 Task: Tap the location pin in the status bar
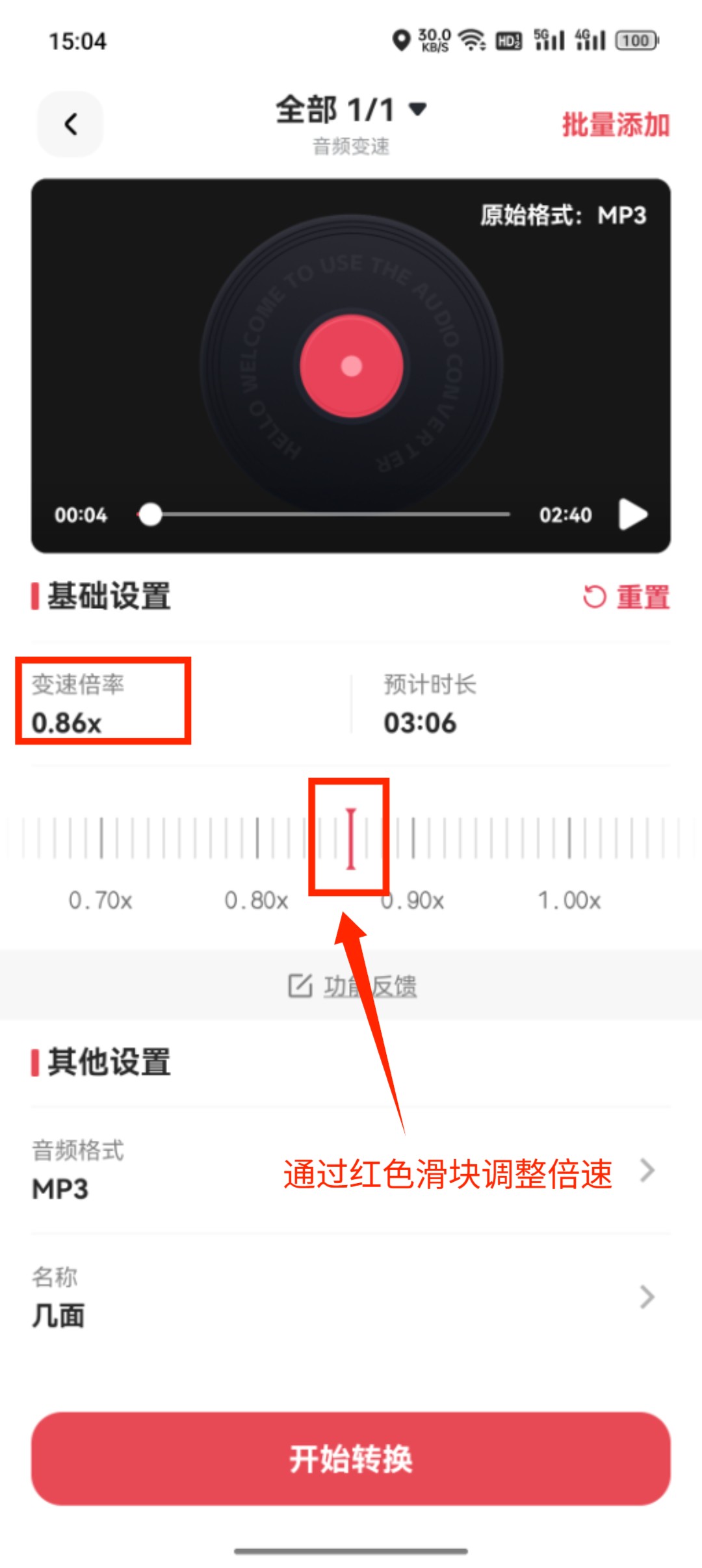401,40
